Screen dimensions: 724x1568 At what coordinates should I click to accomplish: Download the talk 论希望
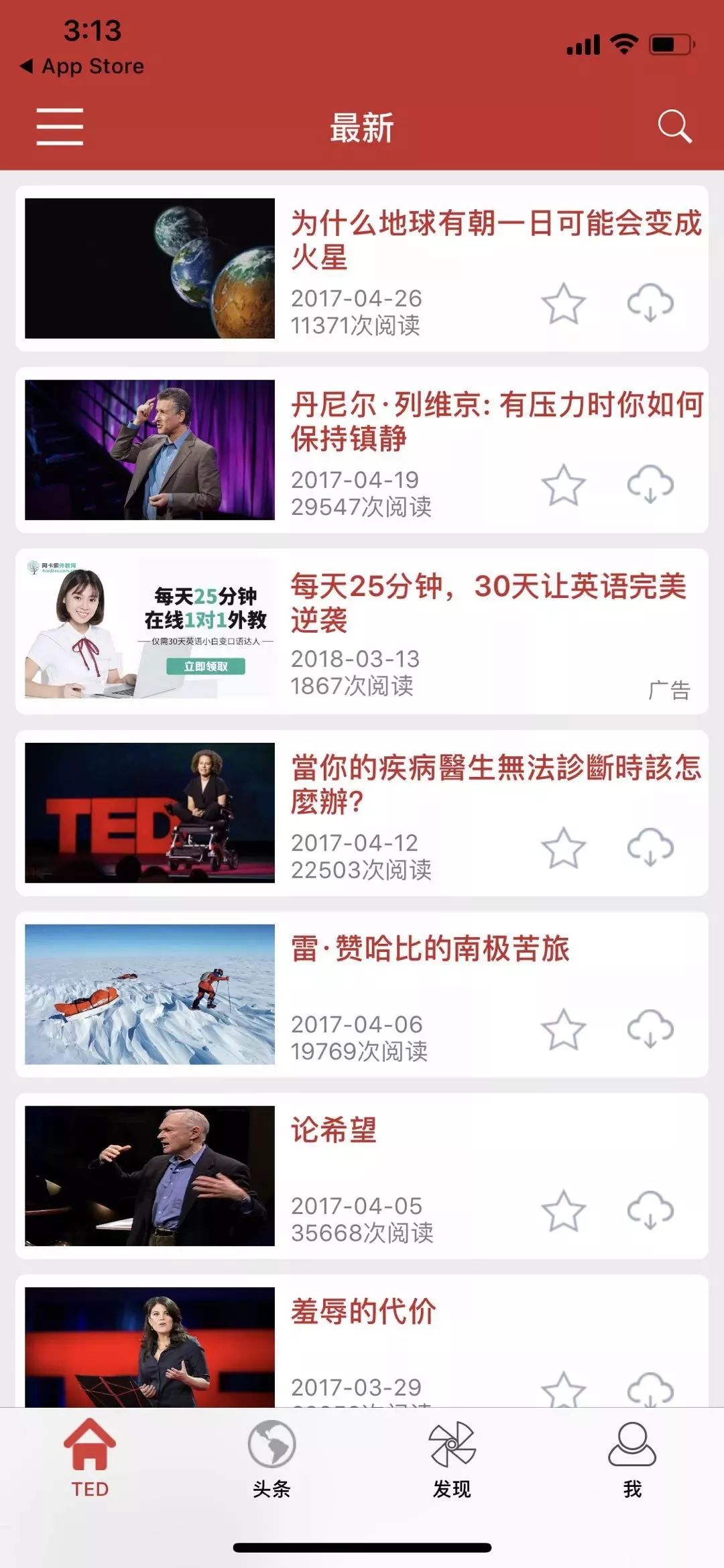(x=650, y=1210)
